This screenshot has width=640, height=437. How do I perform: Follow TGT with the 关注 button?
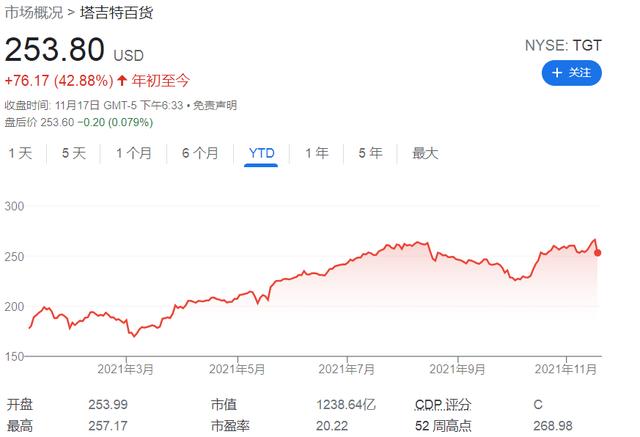pyautogui.click(x=571, y=72)
